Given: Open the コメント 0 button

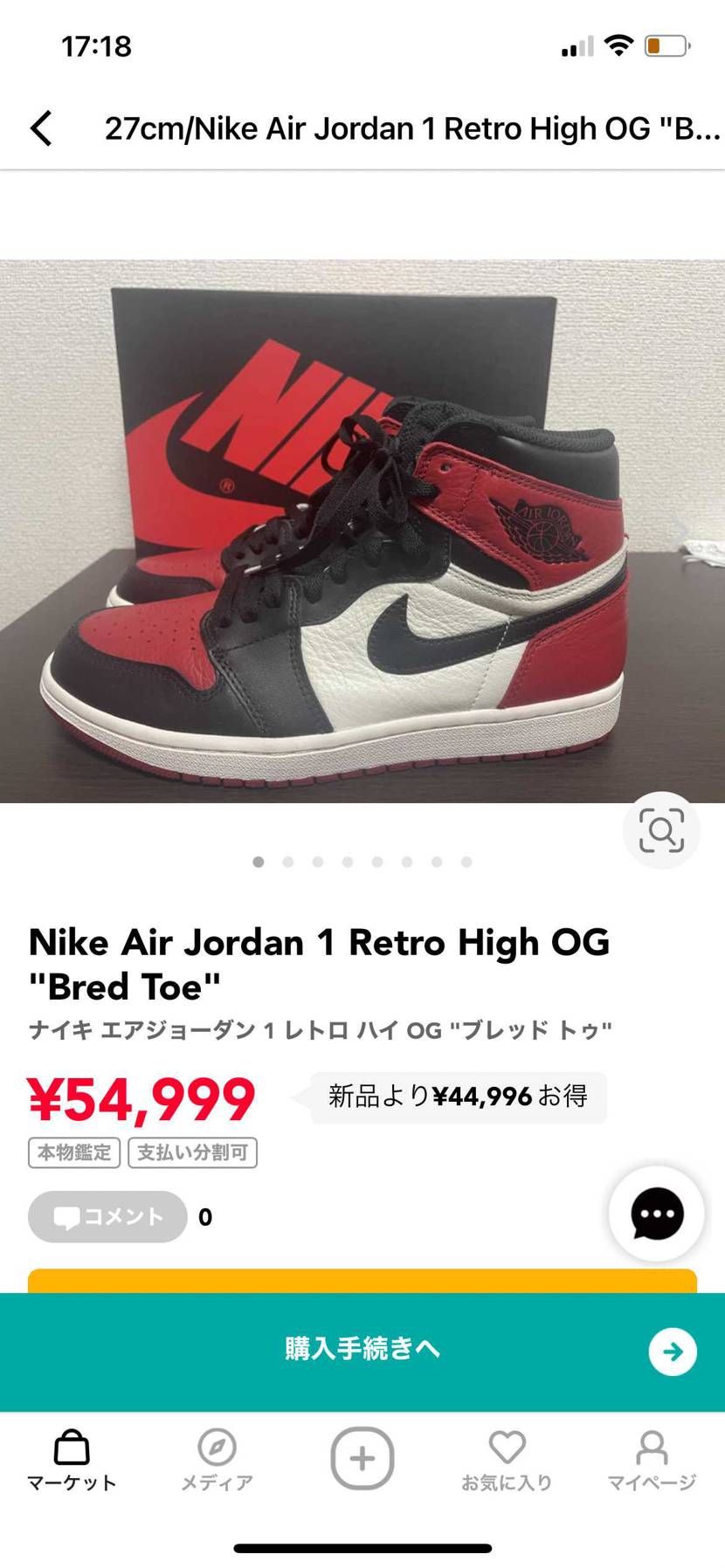Looking at the screenshot, I should tap(107, 1215).
